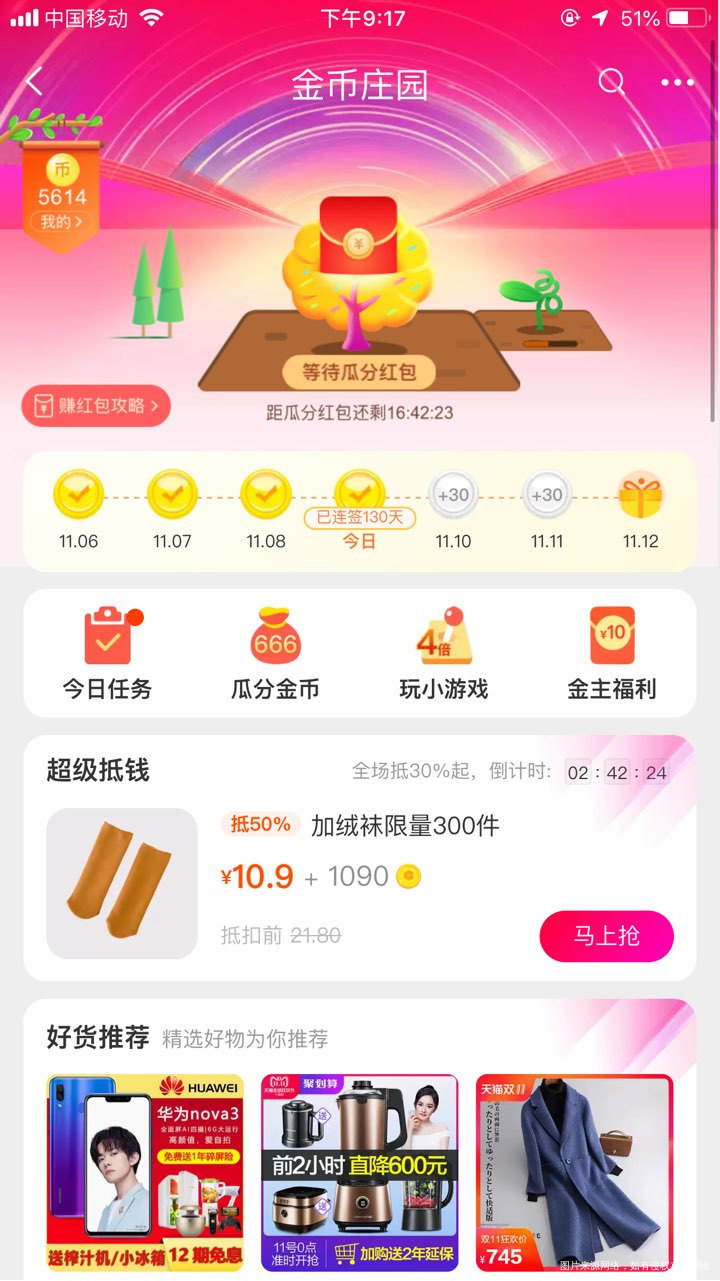The image size is (720, 1281).
Task: Open the top-right more options menu
Action: tap(676, 82)
